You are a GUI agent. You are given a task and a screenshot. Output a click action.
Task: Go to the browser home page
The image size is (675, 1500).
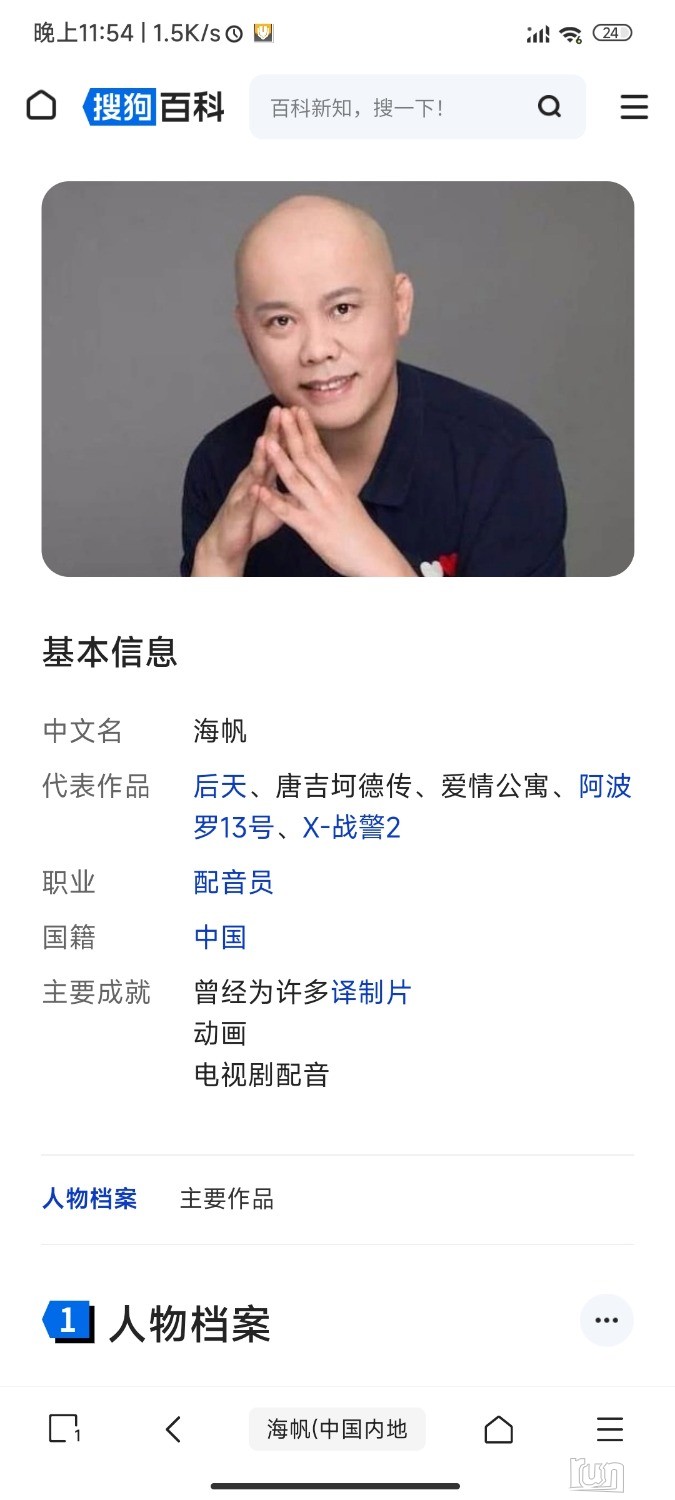click(x=498, y=1429)
